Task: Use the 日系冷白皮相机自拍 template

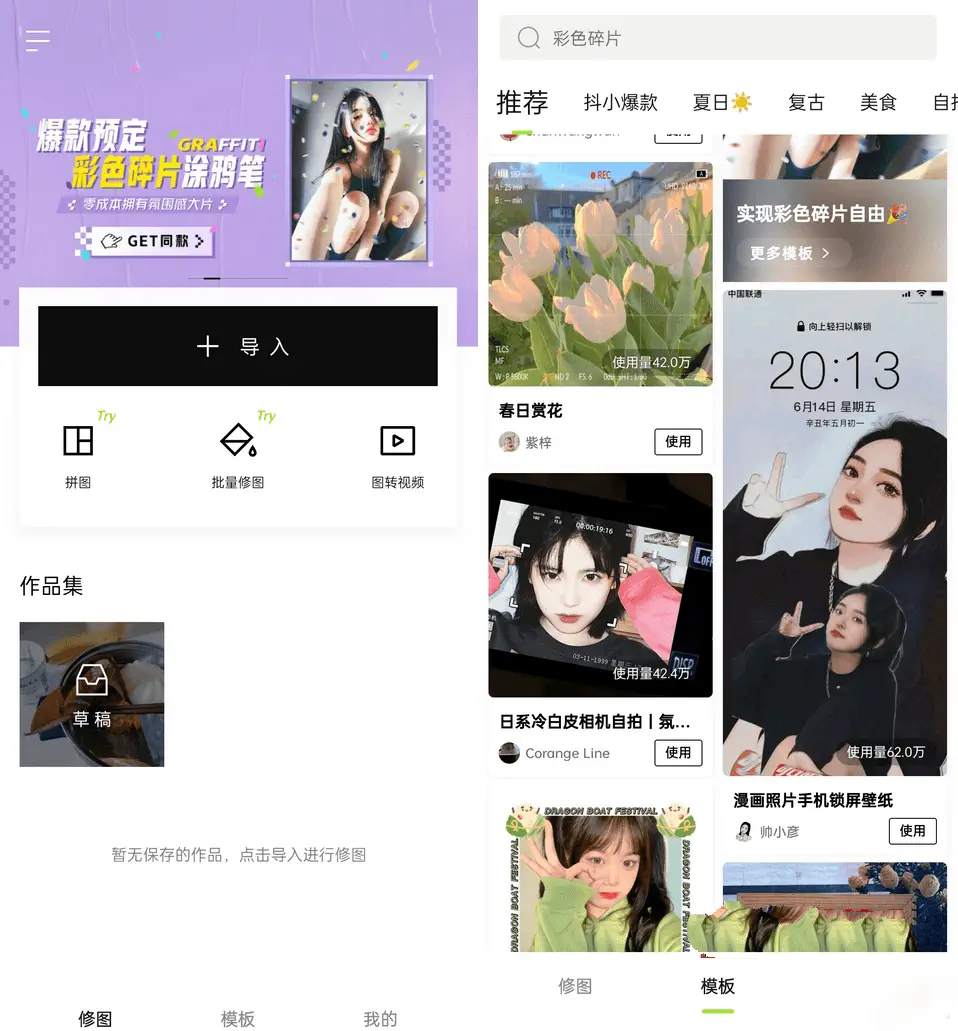Action: [678, 753]
